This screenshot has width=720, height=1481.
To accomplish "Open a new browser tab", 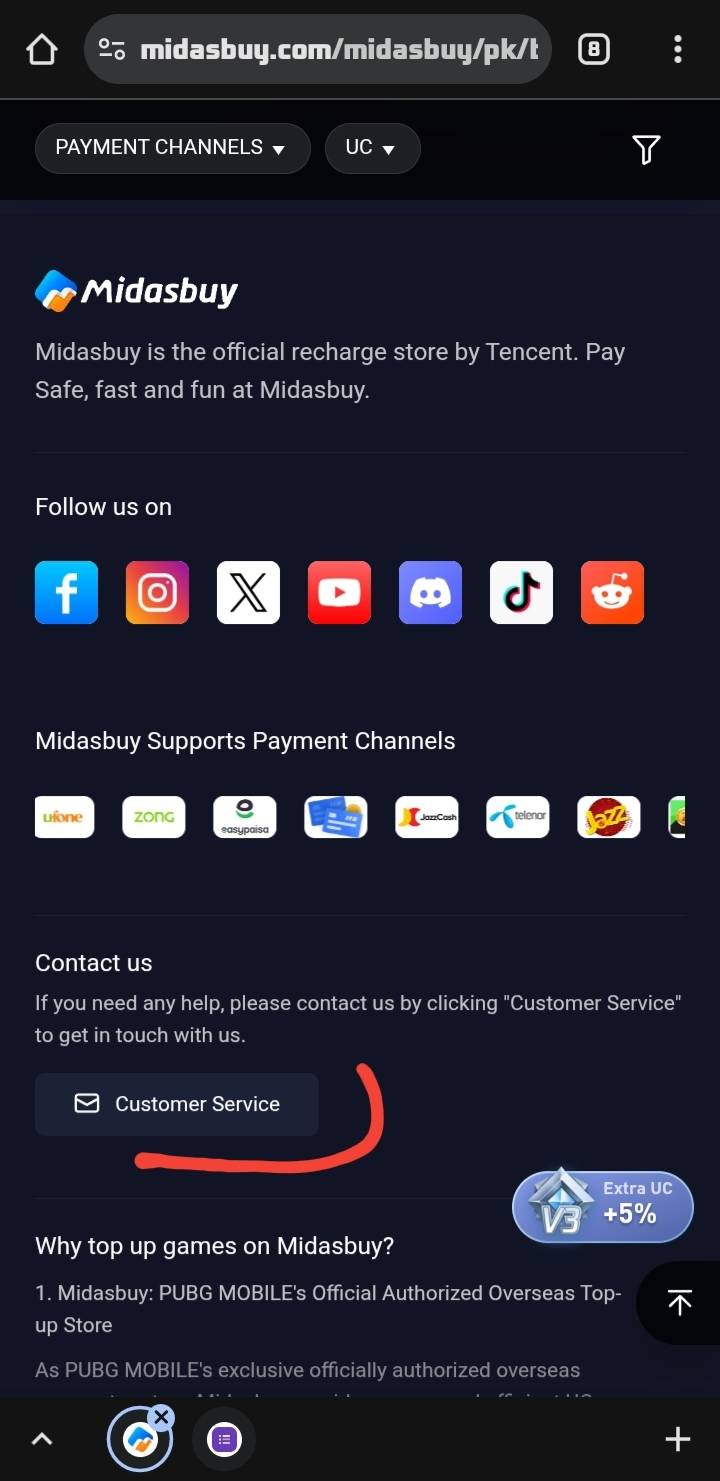I will [x=677, y=1439].
